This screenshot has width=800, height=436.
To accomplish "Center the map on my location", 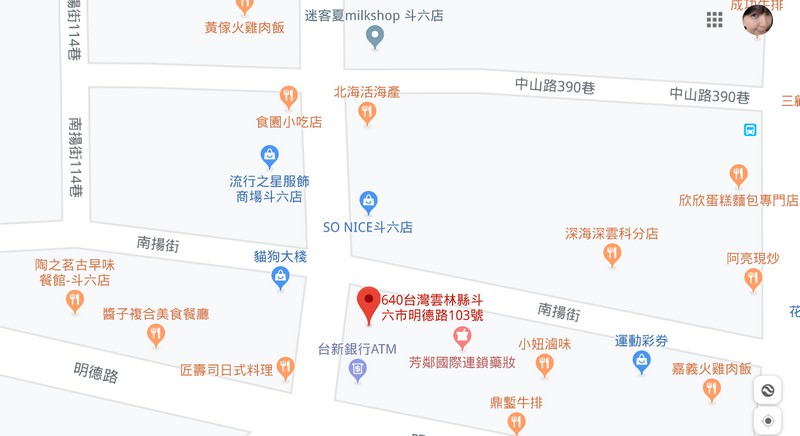I will (767, 421).
